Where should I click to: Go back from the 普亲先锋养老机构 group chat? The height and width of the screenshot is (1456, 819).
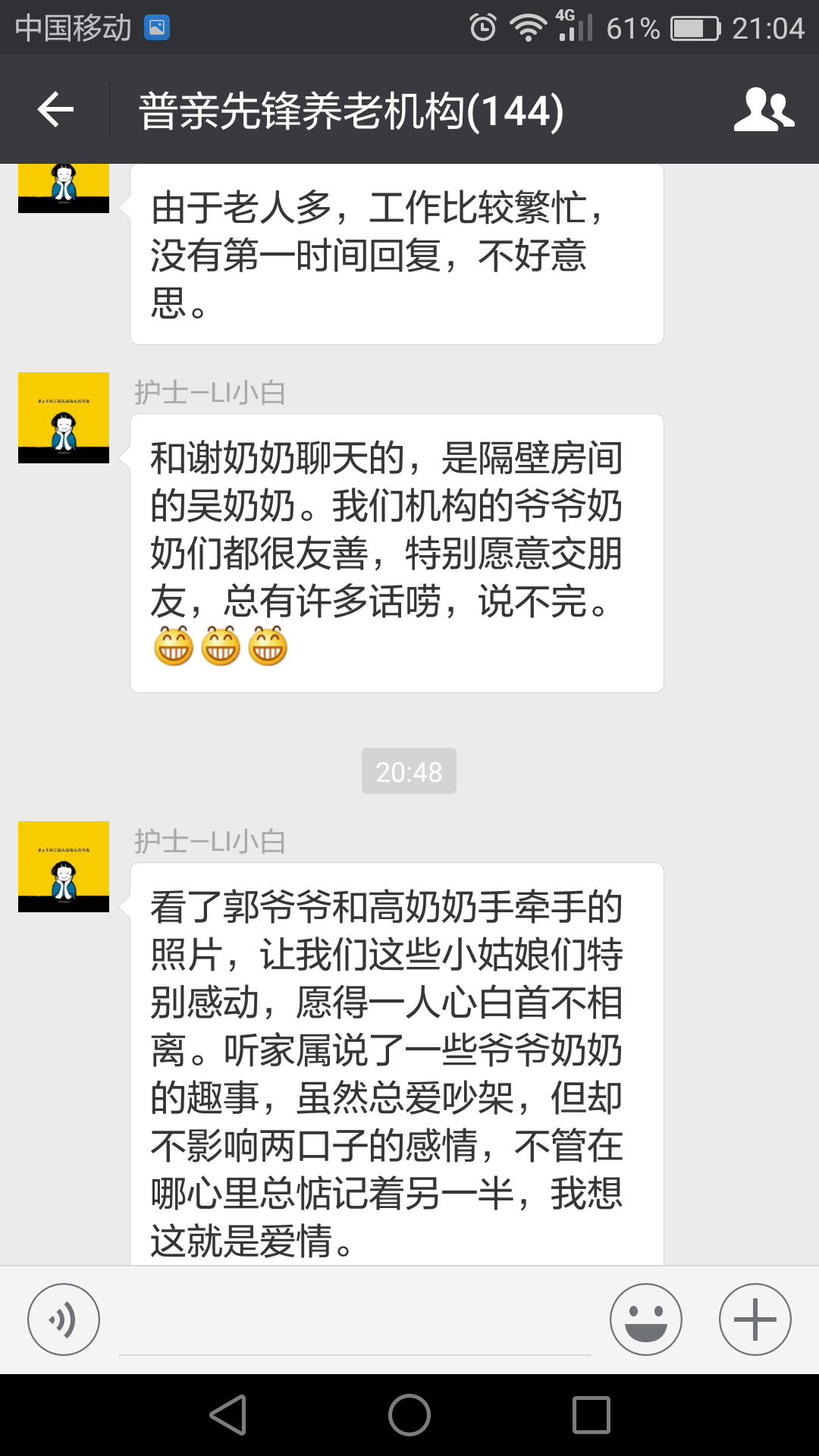pyautogui.click(x=55, y=110)
